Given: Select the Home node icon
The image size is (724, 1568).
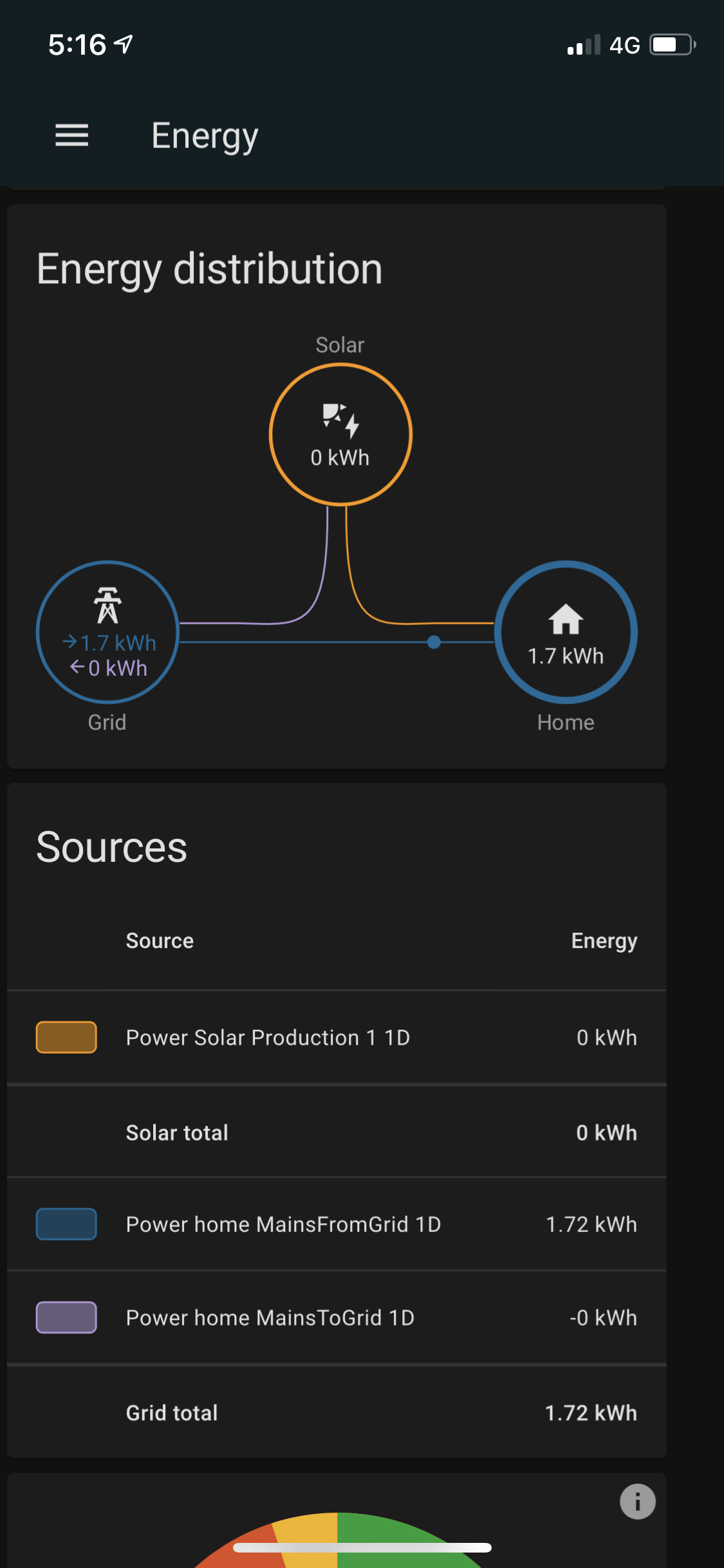Looking at the screenshot, I should point(565,633).
